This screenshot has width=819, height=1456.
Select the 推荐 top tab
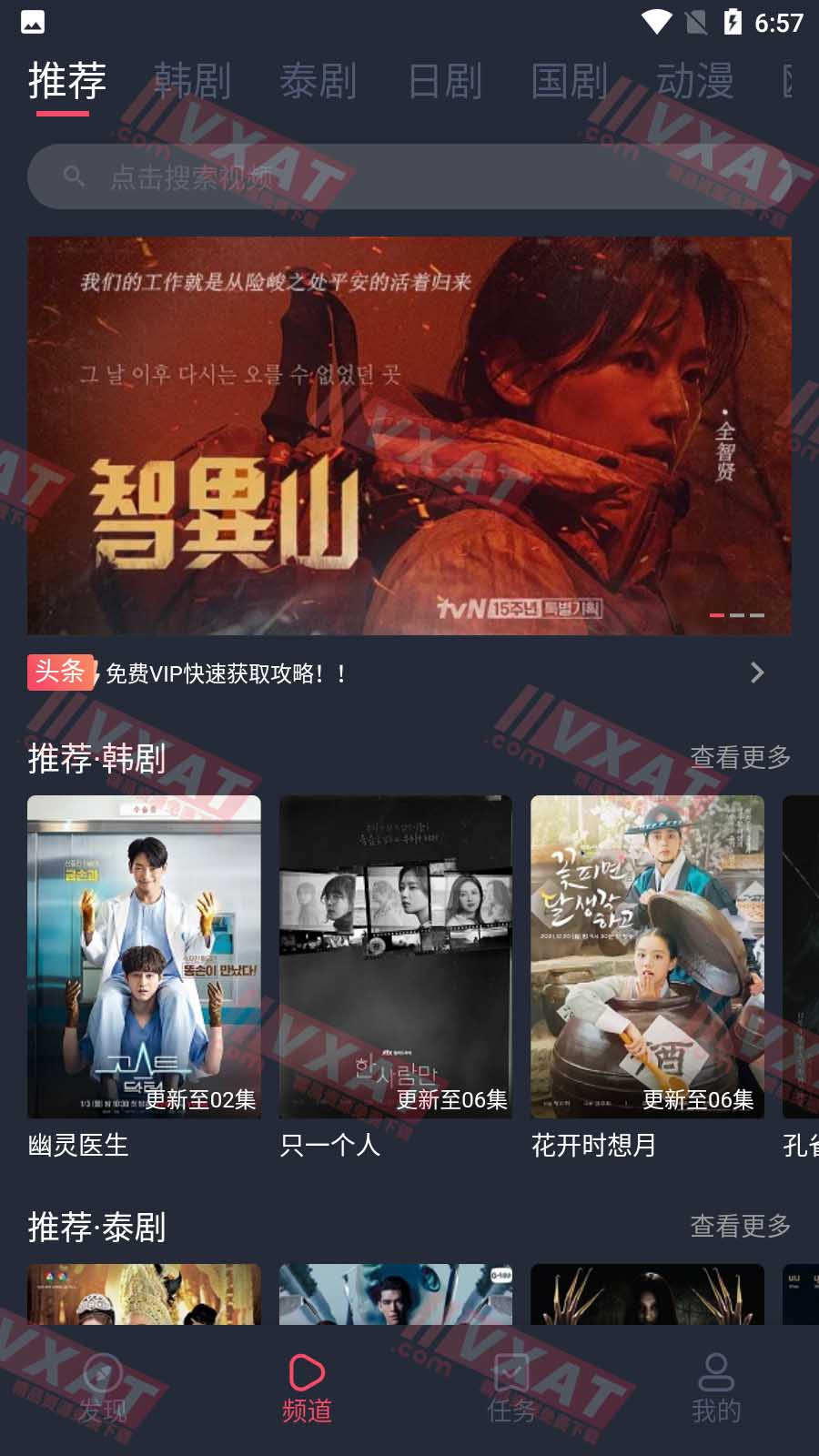66,82
